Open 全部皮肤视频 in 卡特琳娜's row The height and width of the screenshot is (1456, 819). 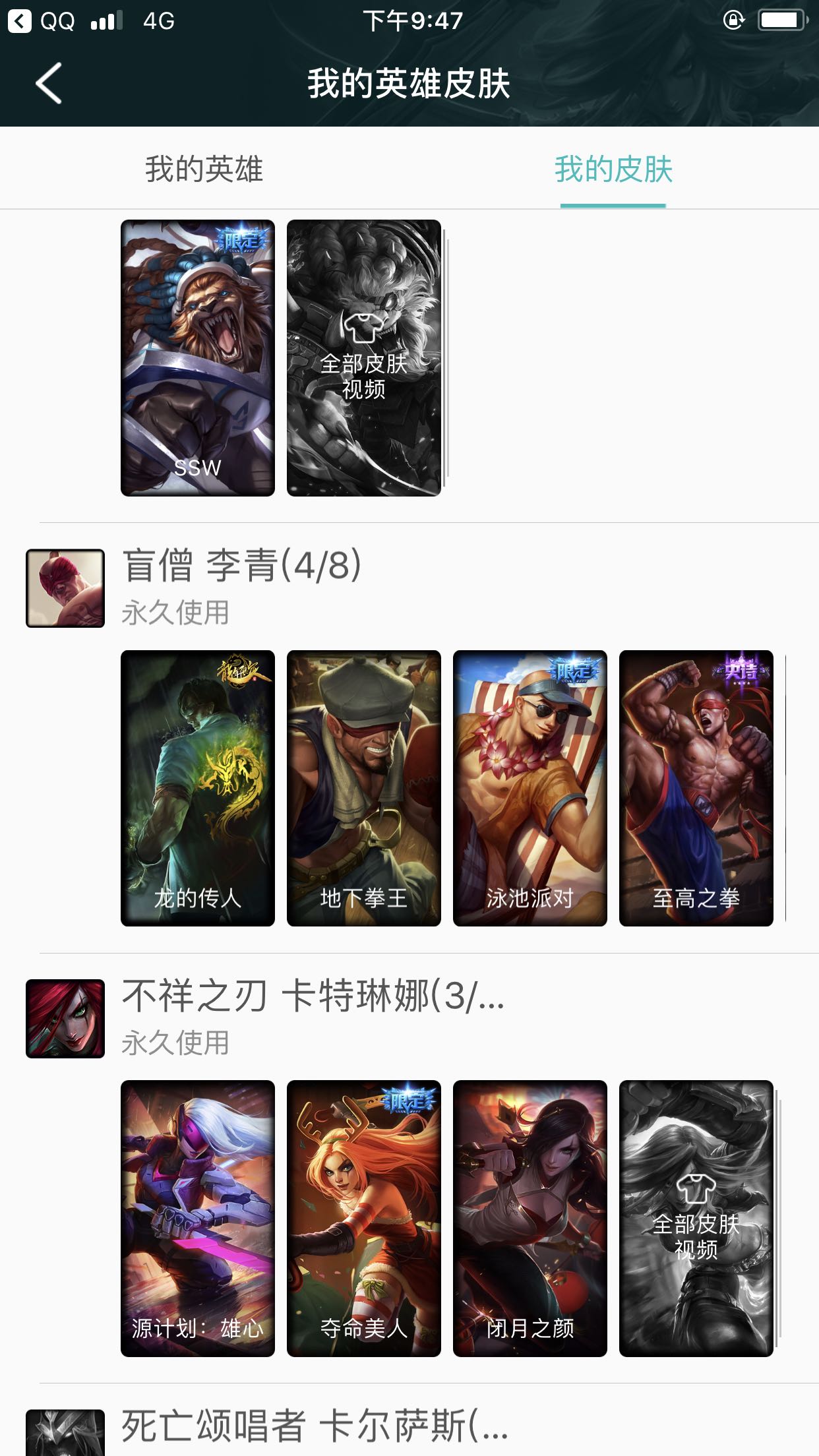coord(696,1218)
